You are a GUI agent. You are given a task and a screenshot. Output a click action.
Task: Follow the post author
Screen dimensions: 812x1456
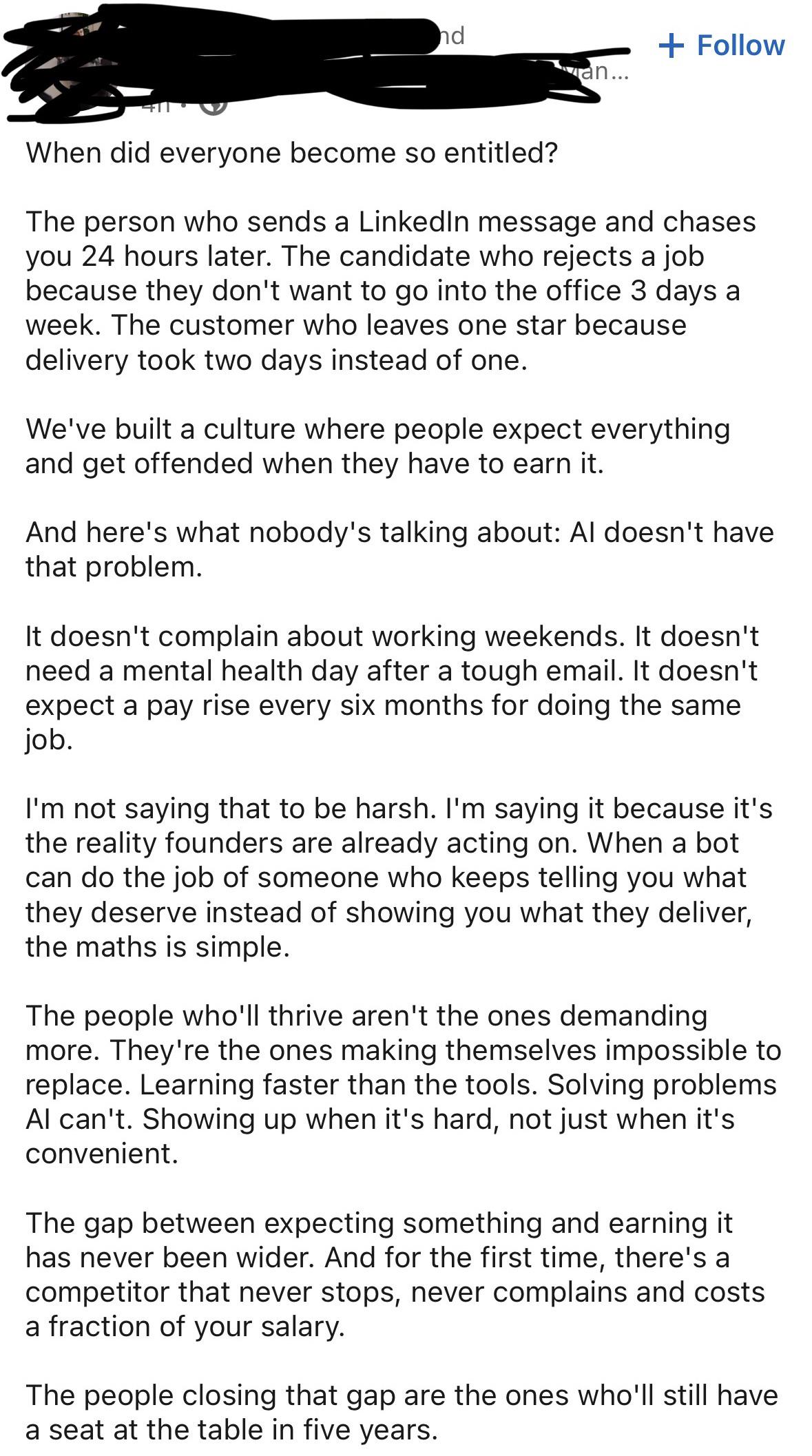722,45
